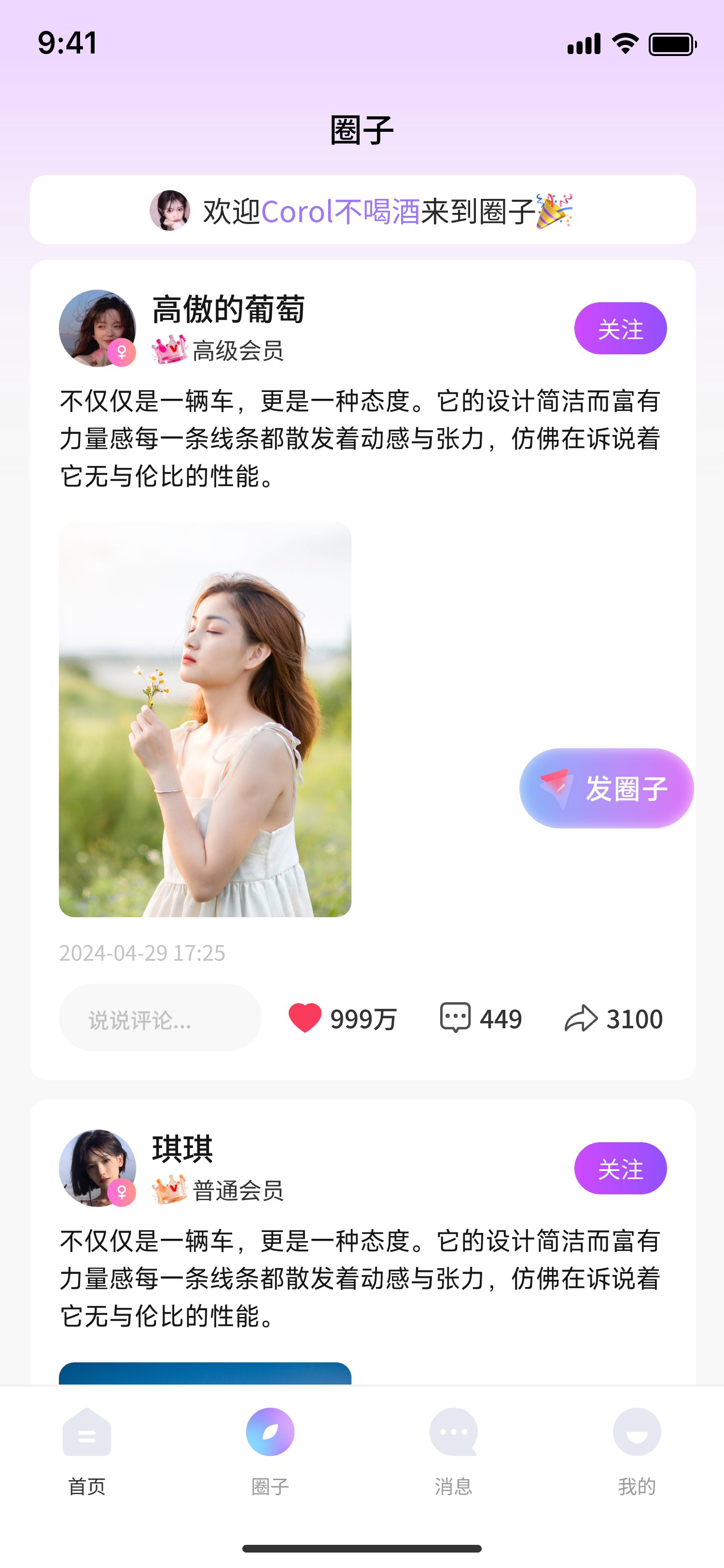Open Corol不喝酒 from the welcome banner
Screen dimensions: 724x1568
pyautogui.click(x=340, y=211)
